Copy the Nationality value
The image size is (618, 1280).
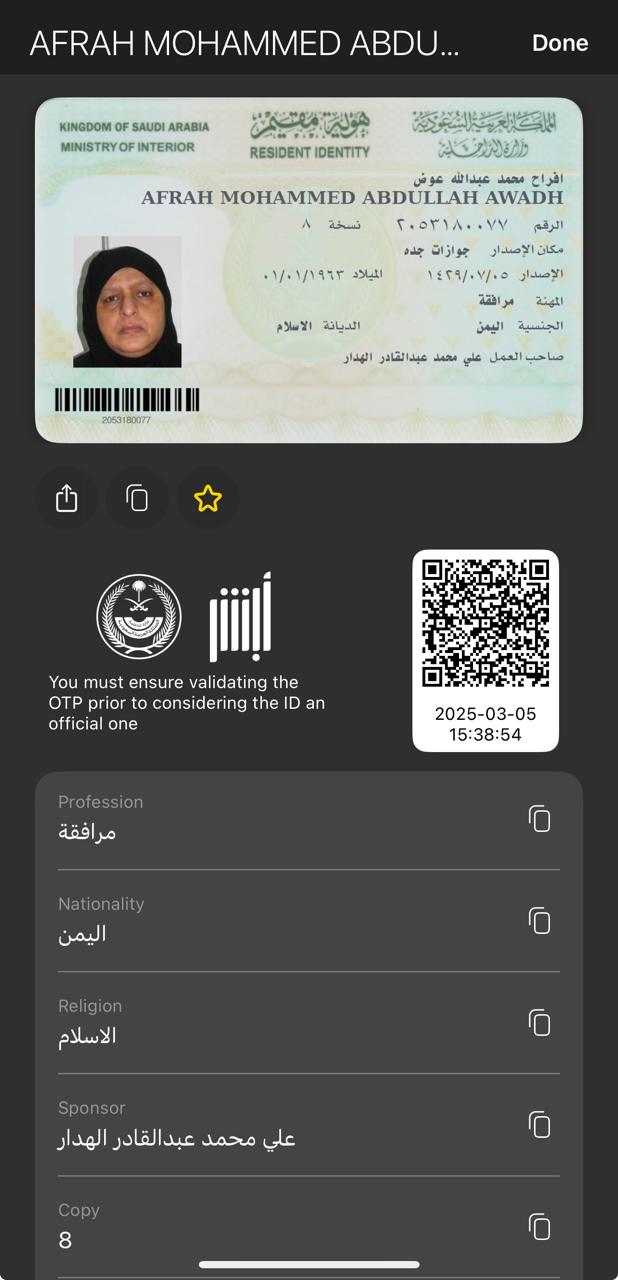(x=539, y=920)
